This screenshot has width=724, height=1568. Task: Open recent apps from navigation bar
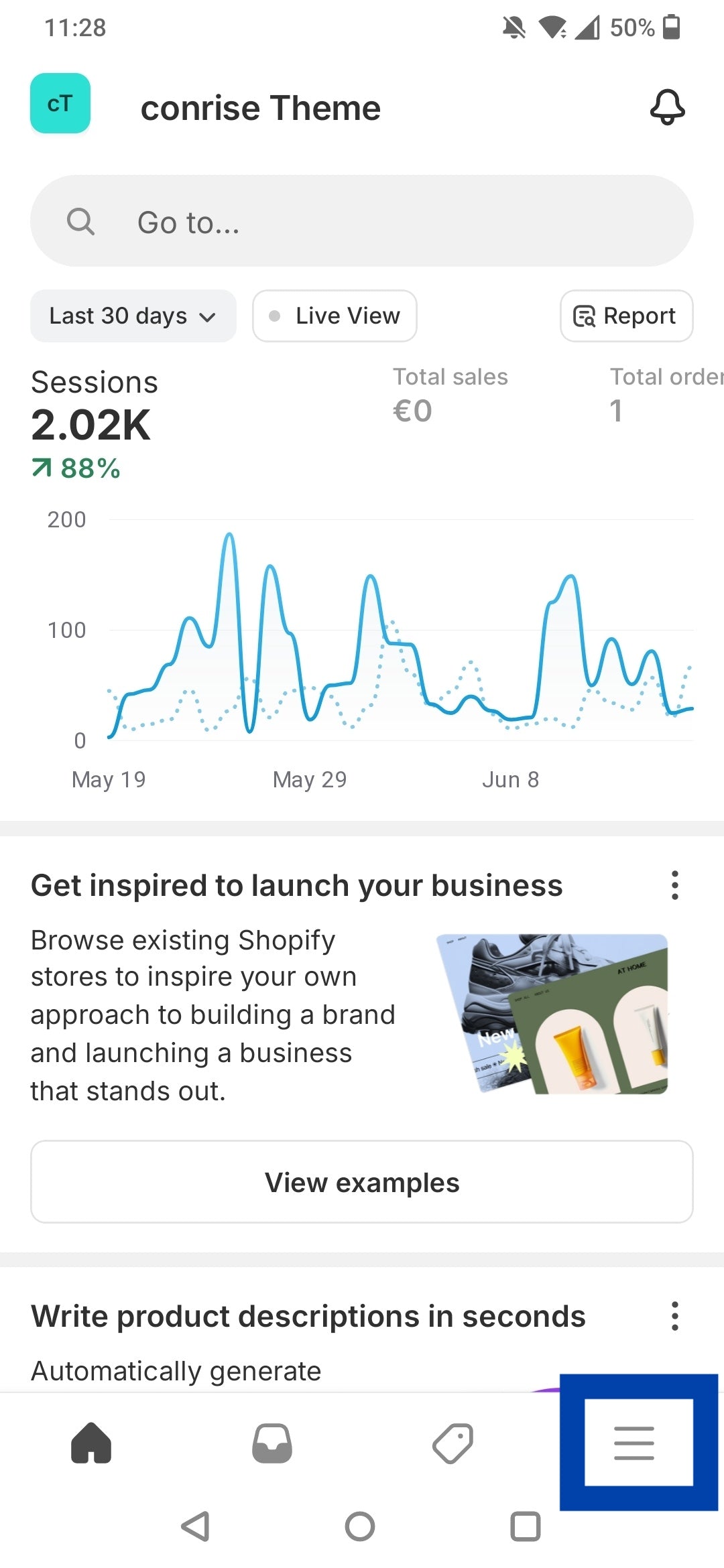tap(525, 1526)
